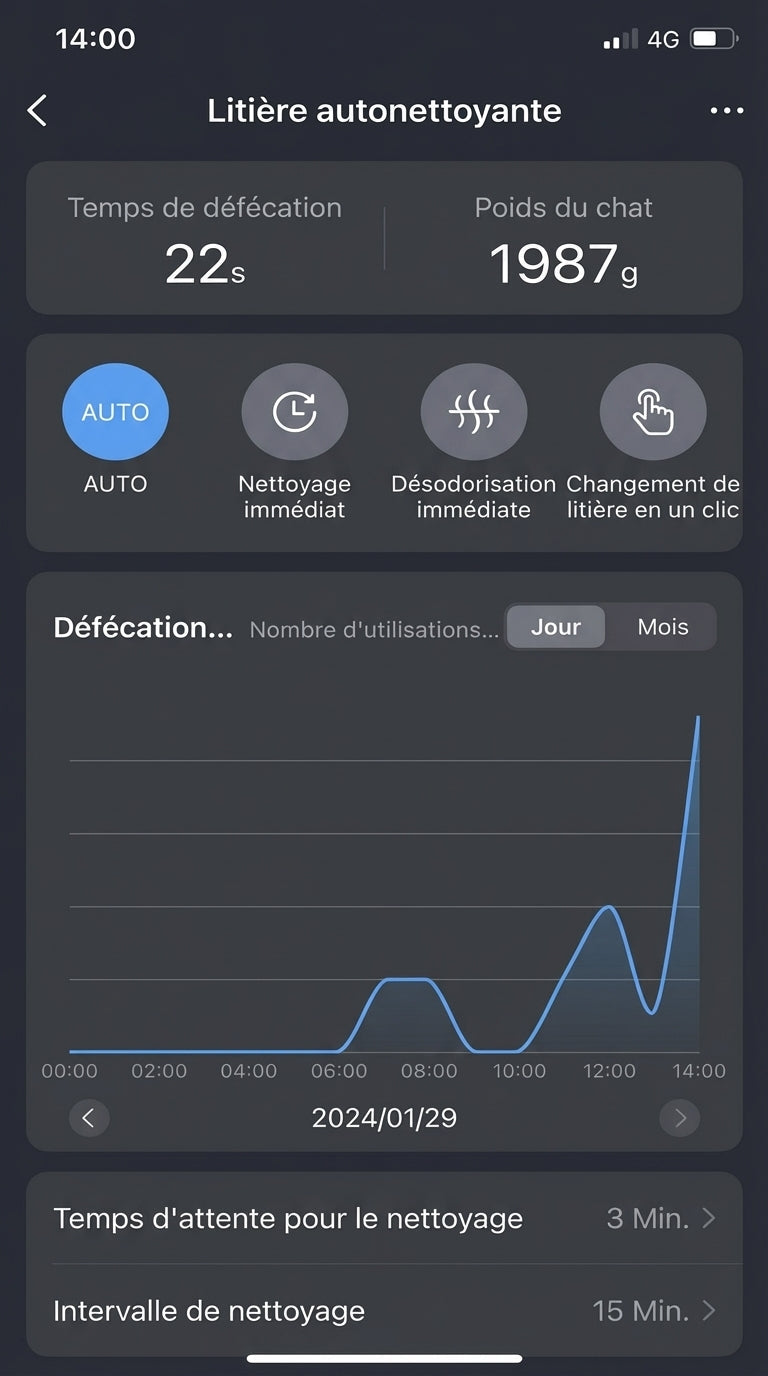This screenshot has width=768, height=1376.
Task: Open the three-dot options menu
Action: tap(725, 110)
